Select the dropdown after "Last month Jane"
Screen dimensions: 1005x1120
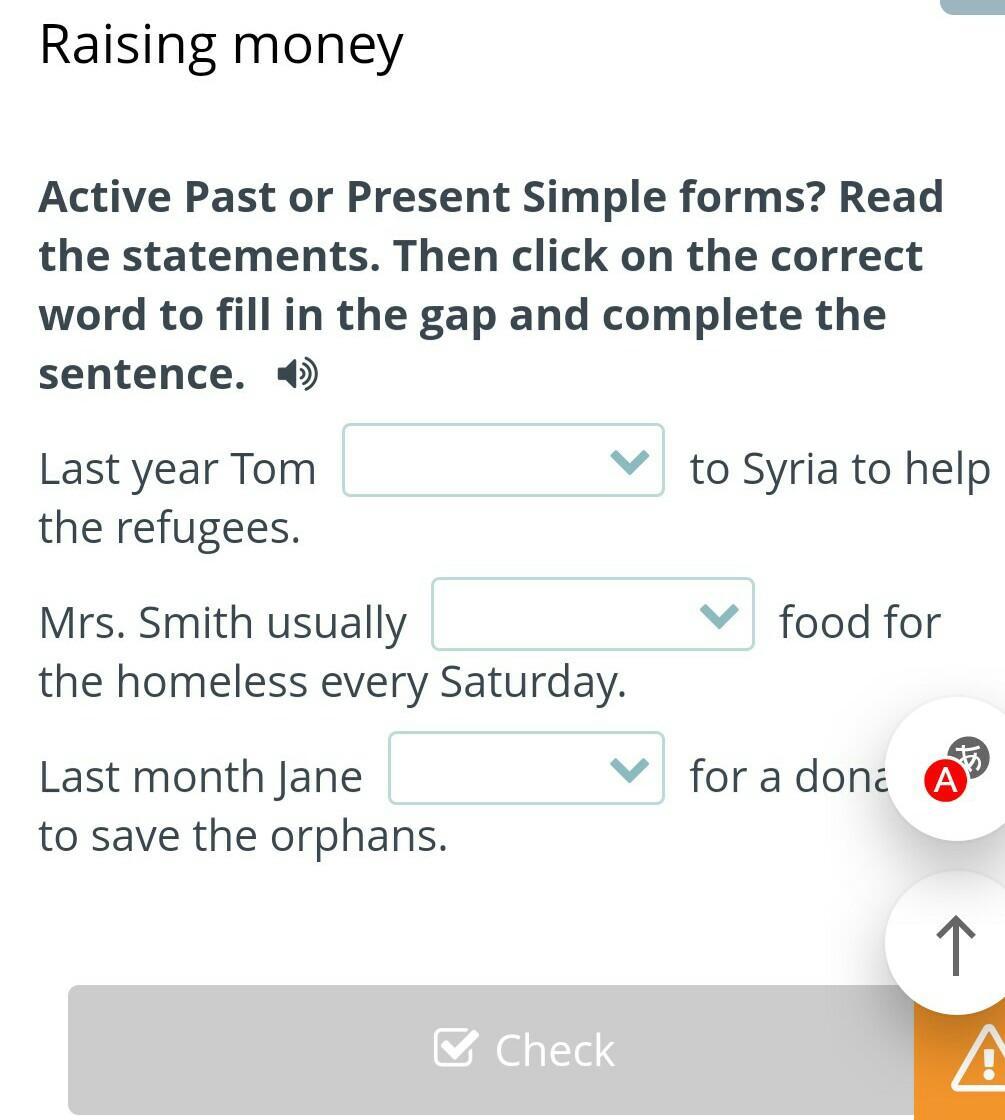(526, 769)
